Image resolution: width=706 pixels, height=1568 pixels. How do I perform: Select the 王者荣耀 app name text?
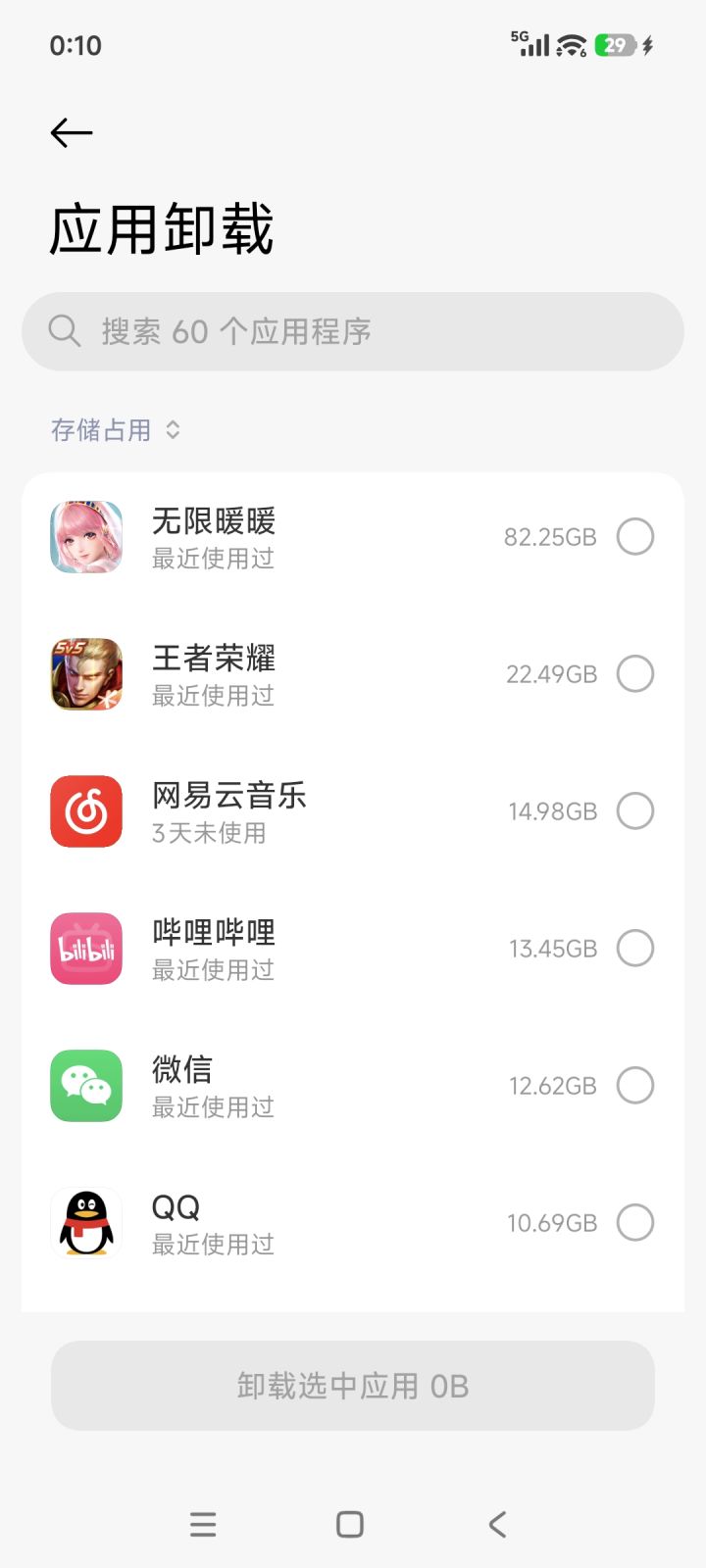pos(212,659)
